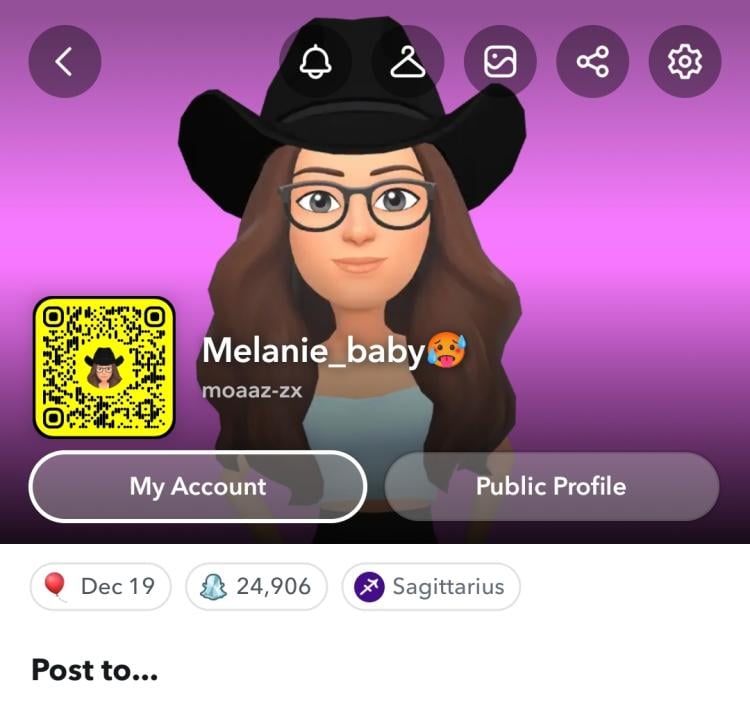Change the profile background image
This screenshot has width=750, height=701.
(x=500, y=62)
